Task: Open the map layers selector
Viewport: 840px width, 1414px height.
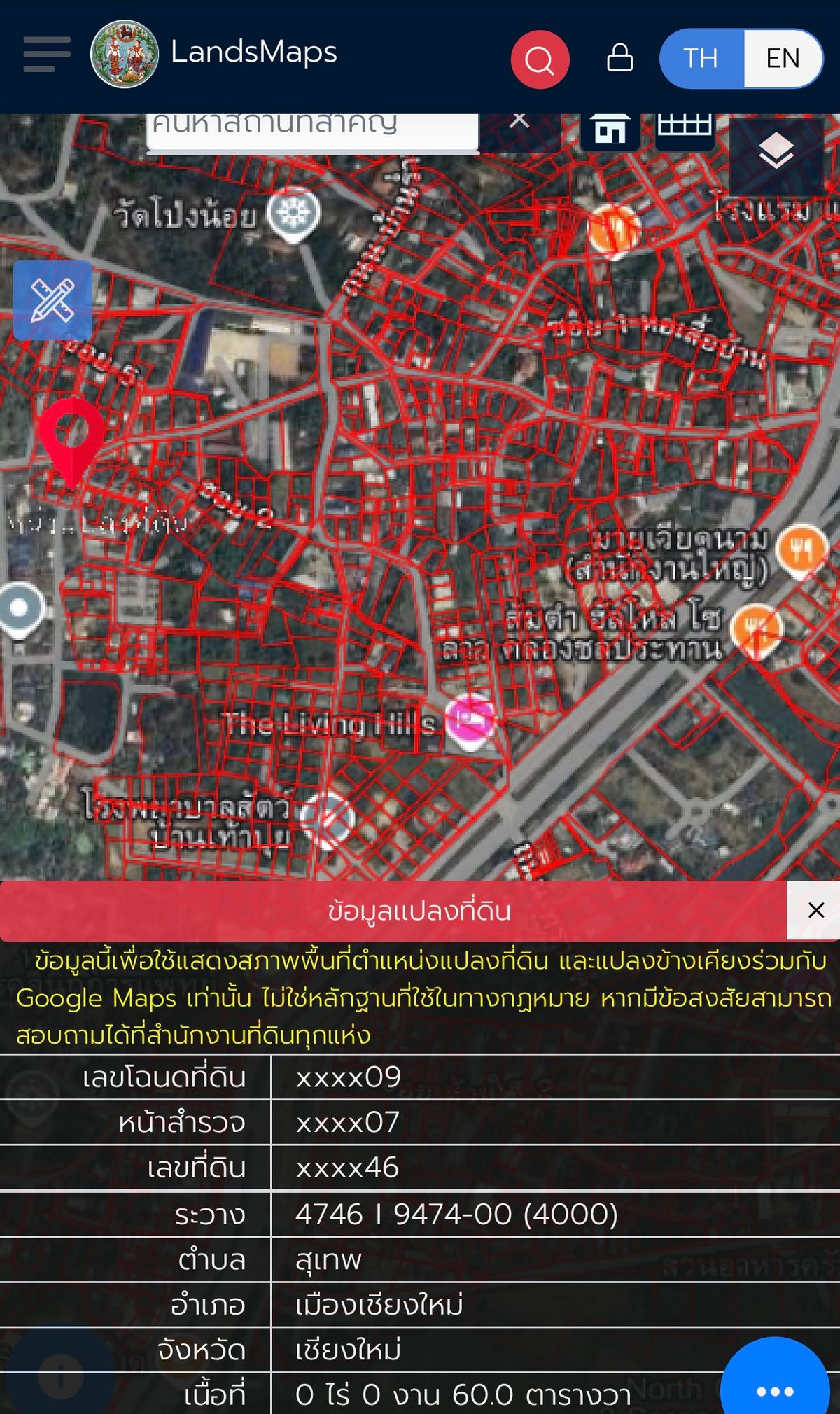Action: pos(776,152)
